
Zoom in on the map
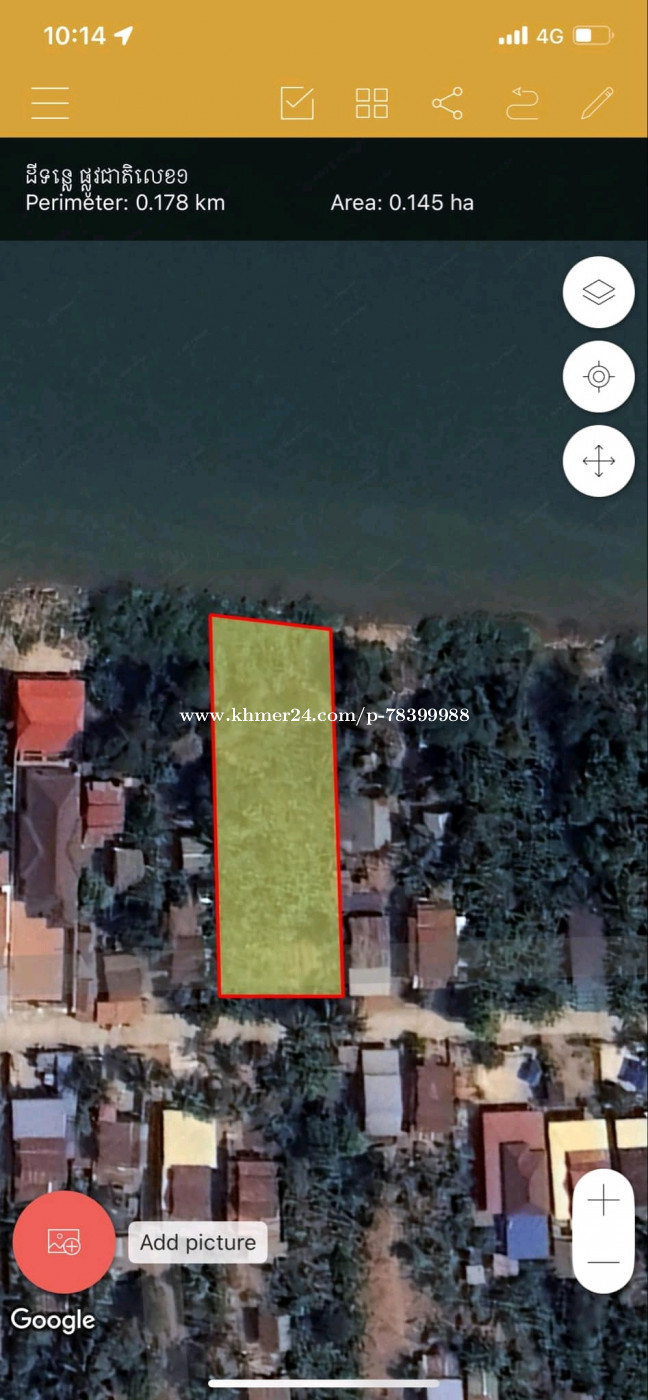[x=603, y=1201]
